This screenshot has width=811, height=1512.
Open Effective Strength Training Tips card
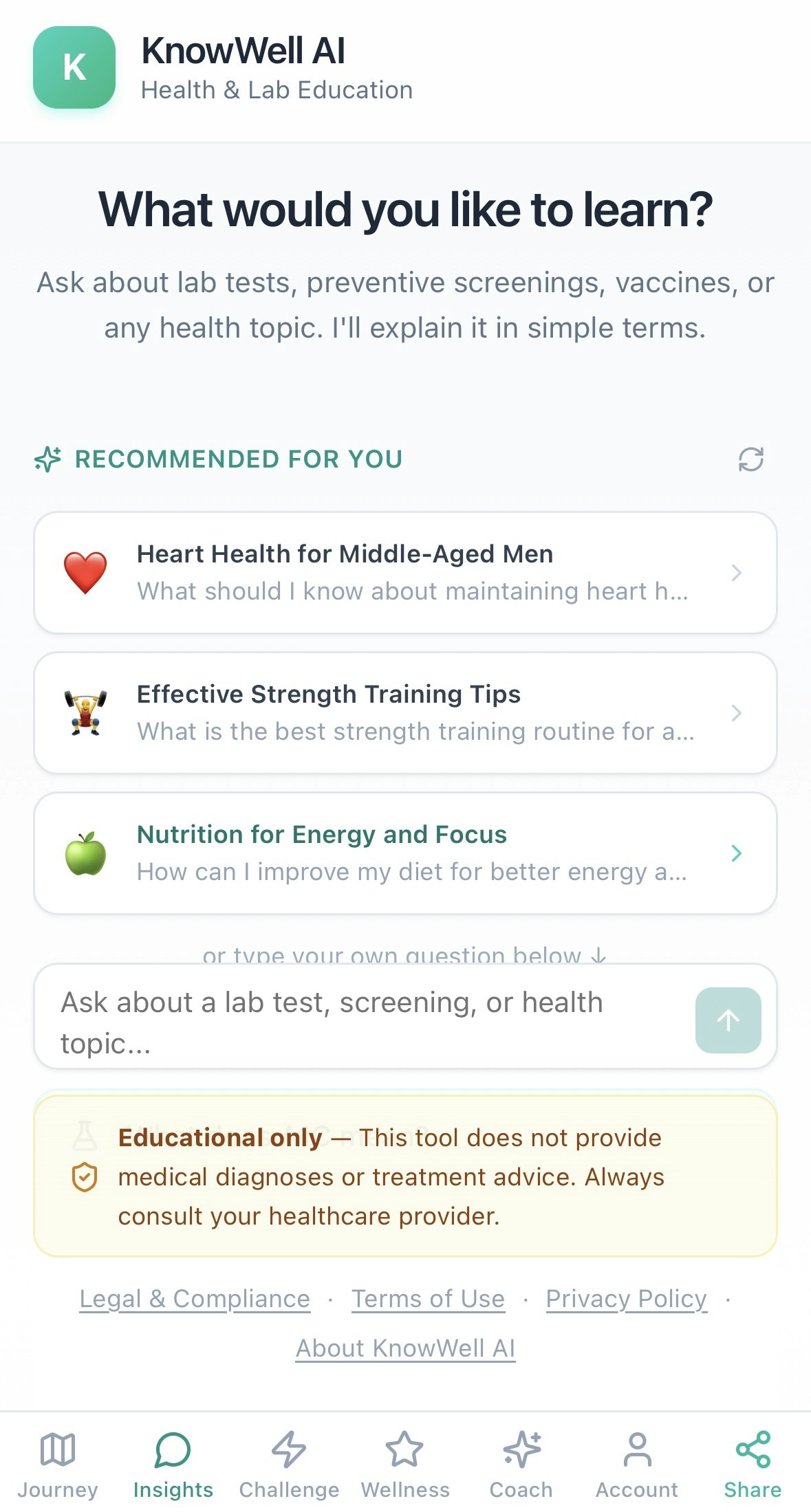pos(405,713)
